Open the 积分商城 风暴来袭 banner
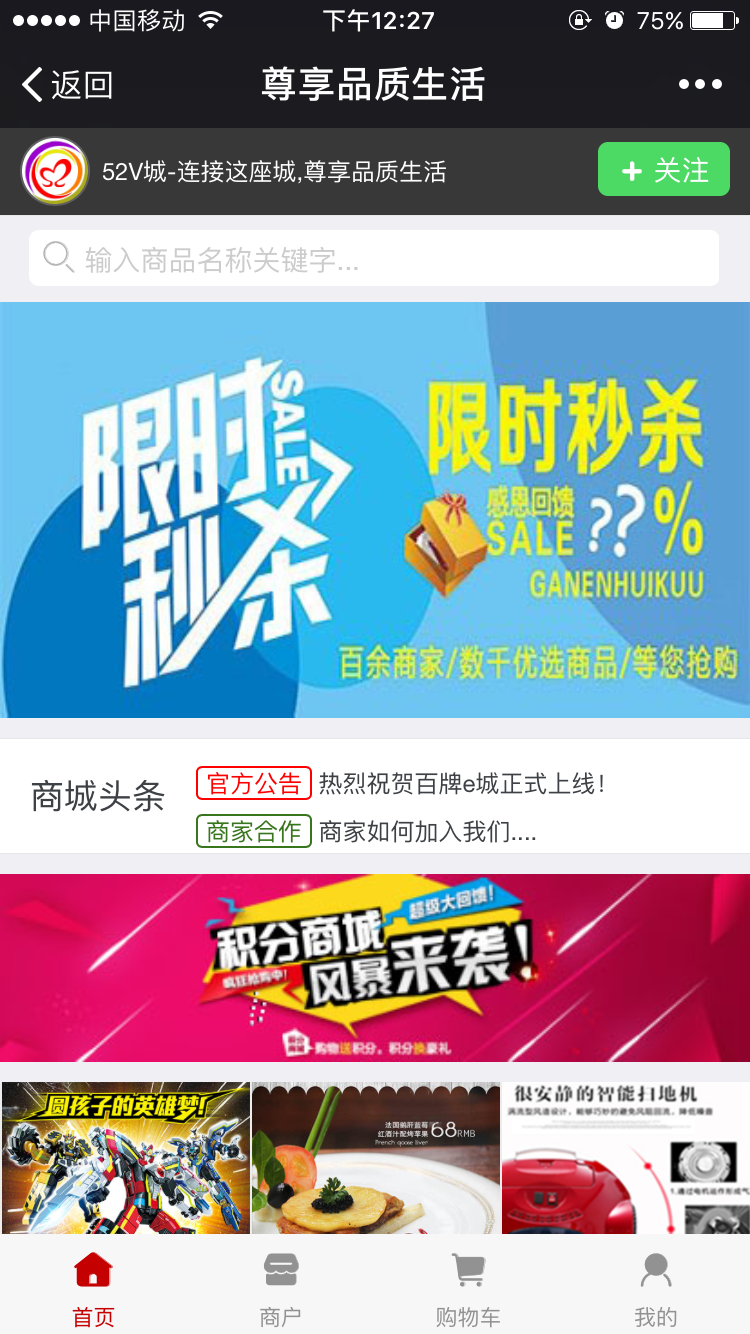 (375, 967)
